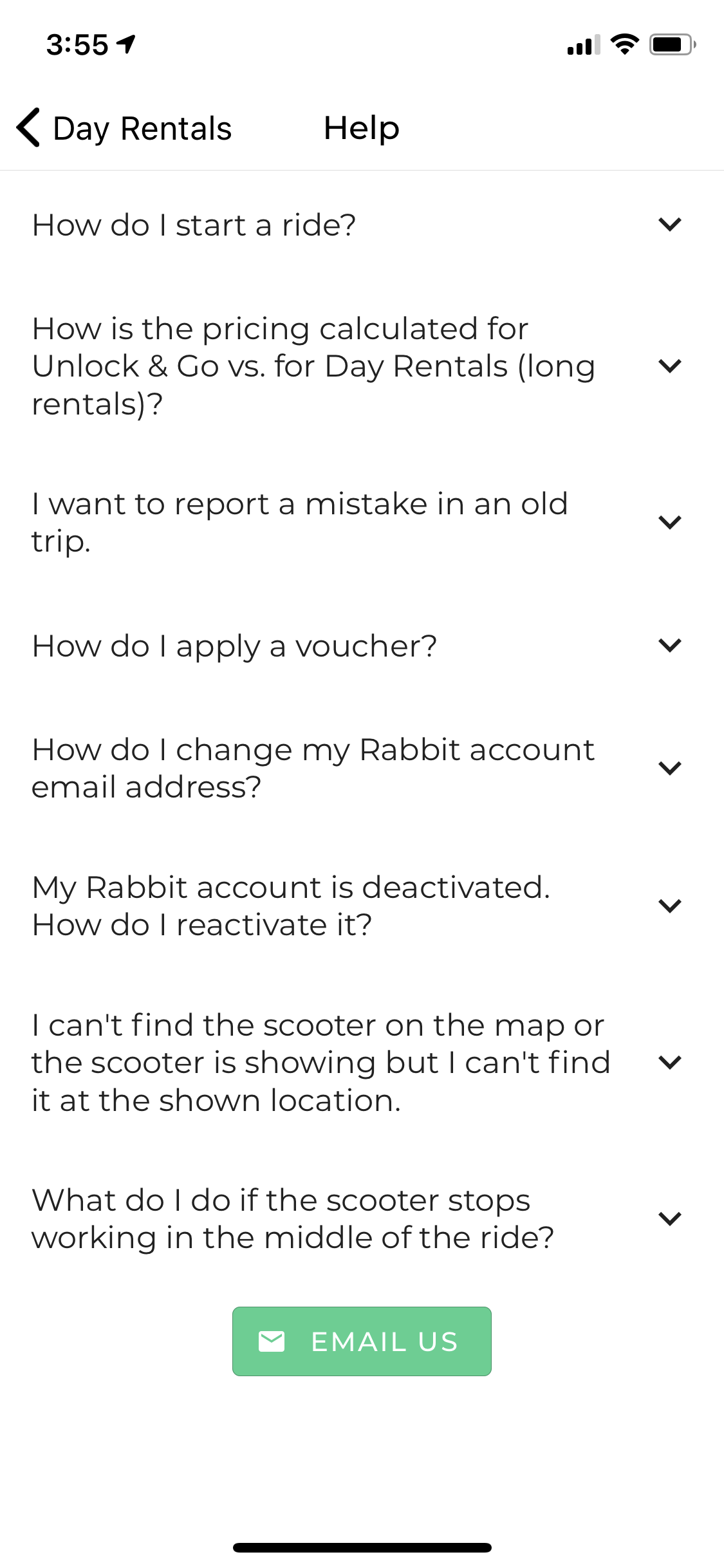Viewport: 724px width, 1568px height.
Task: Expand 'I want to report a mistake' item
Action: coord(670,523)
